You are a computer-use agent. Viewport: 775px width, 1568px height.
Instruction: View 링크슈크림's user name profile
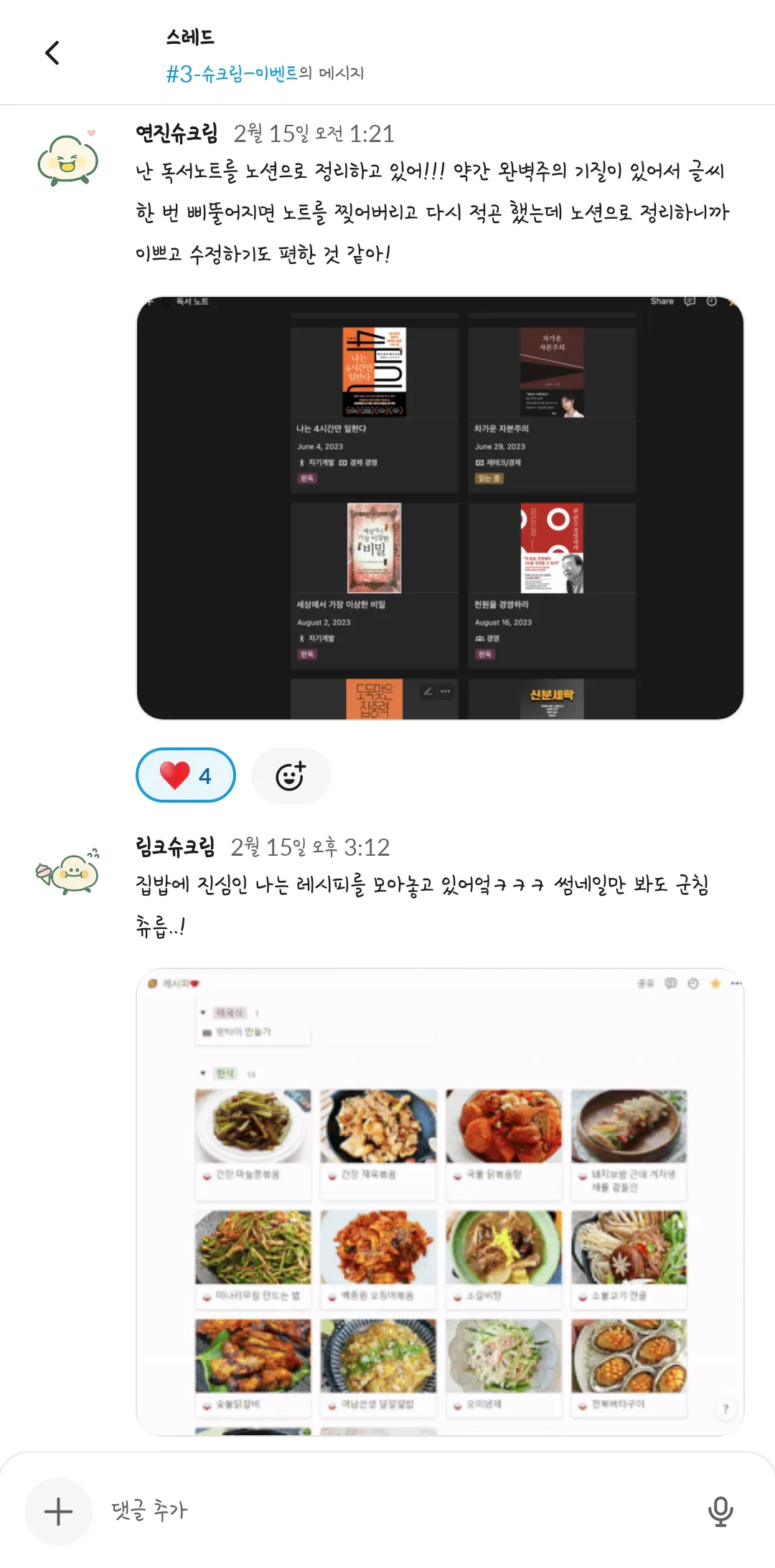(175, 847)
